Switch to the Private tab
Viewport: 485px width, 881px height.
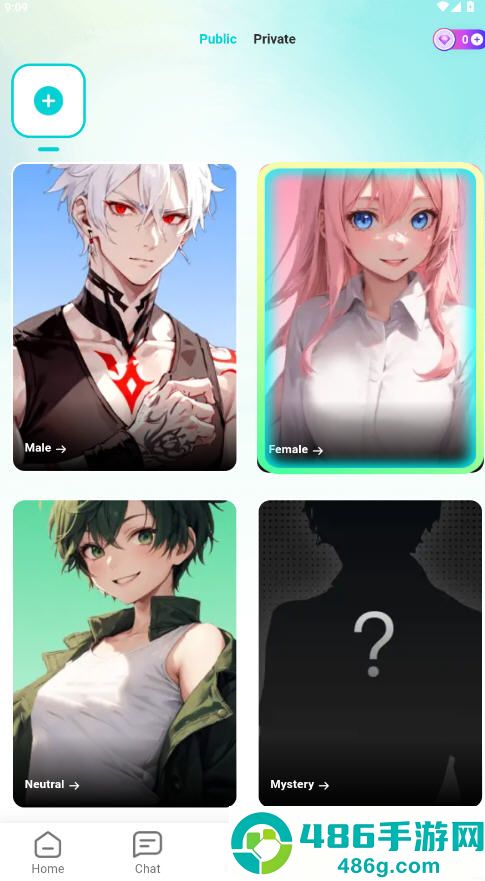pos(274,39)
